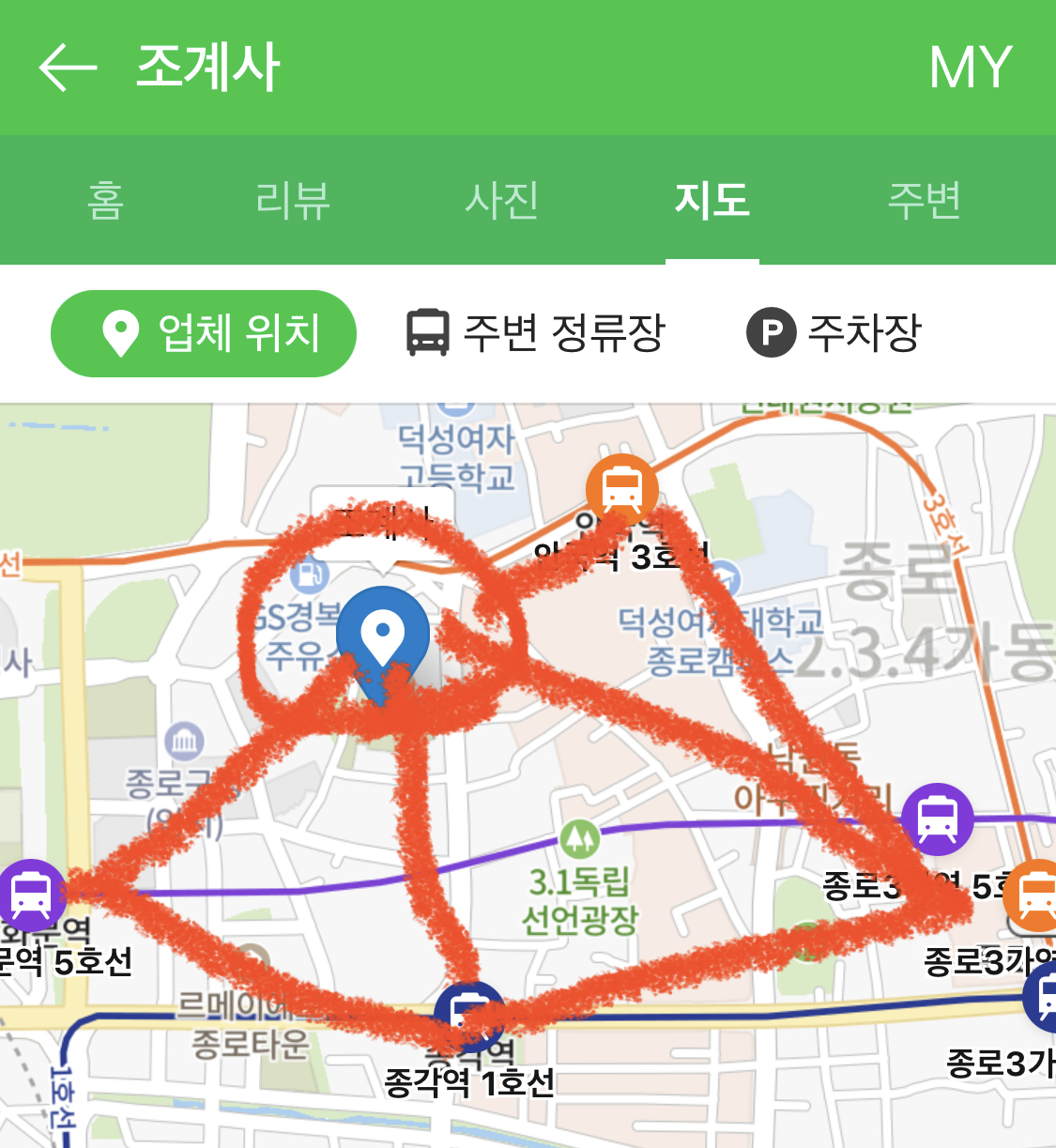Select the 업체 위치 chip

point(204,333)
